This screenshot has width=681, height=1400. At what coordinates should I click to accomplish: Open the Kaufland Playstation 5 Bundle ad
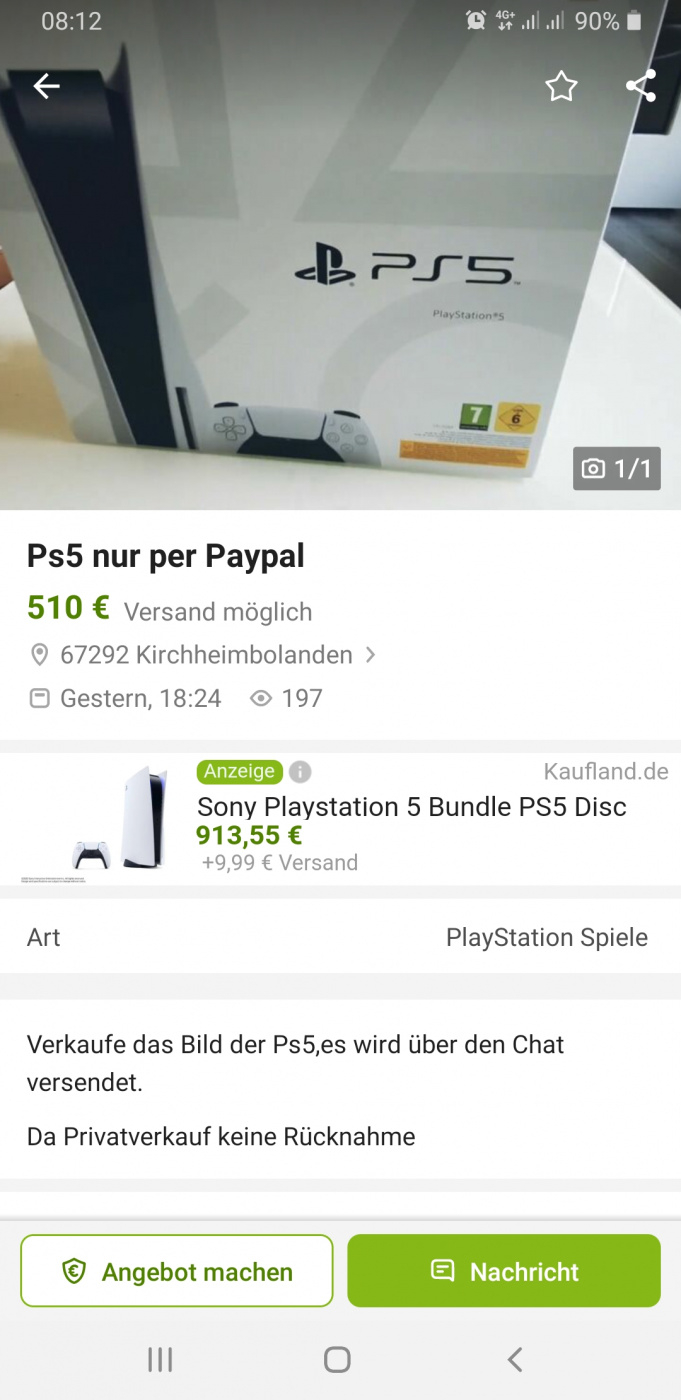411,807
